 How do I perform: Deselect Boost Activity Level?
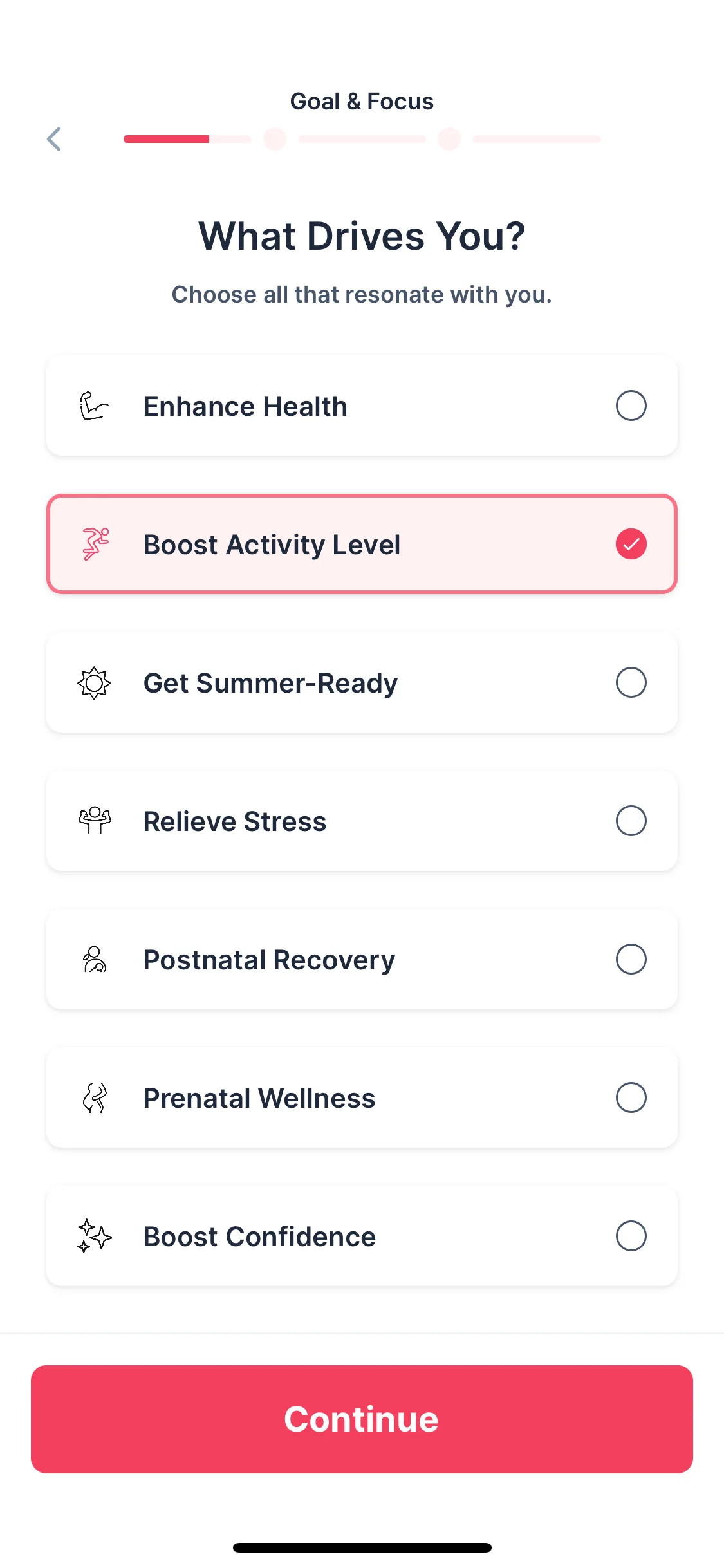click(361, 545)
